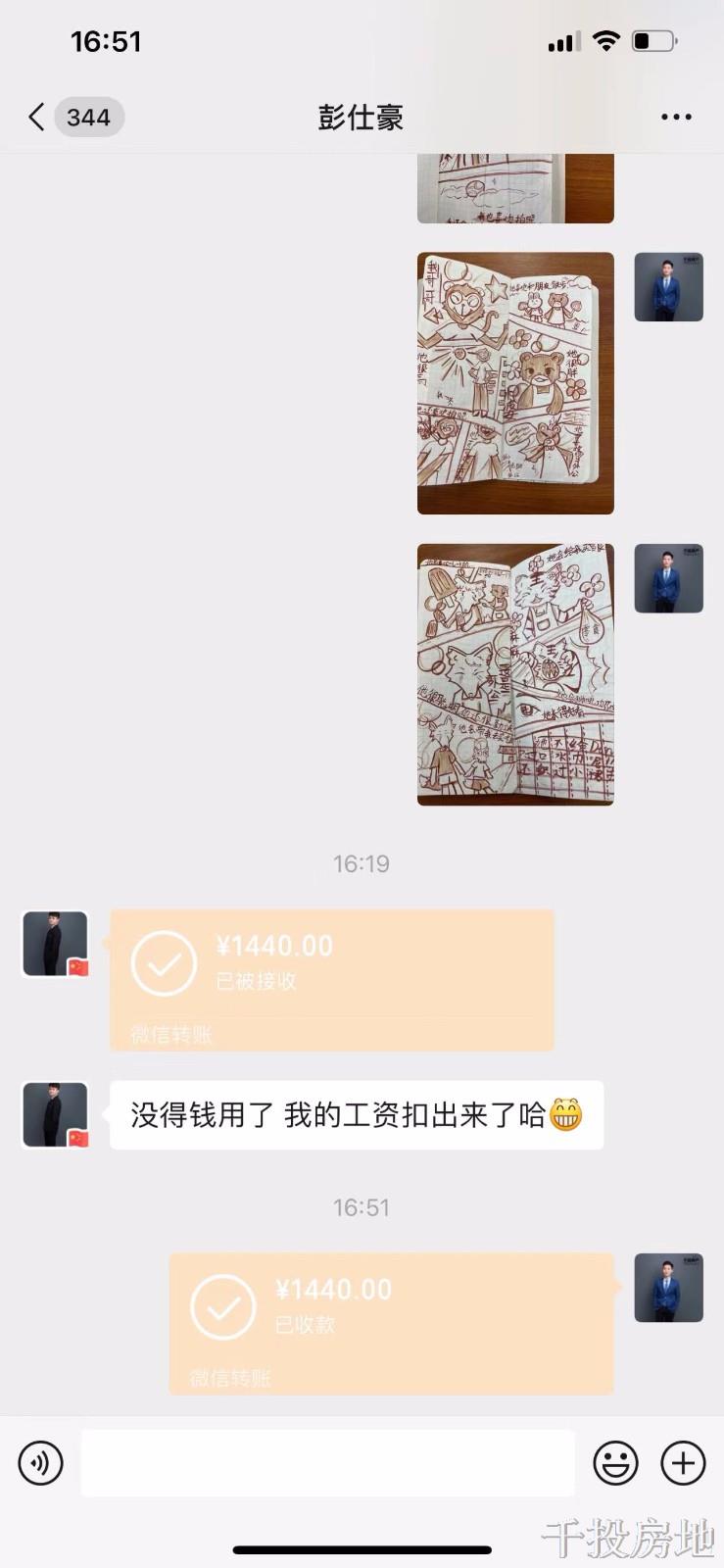View the partly visible top drawing photo
Image resolution: width=724 pixels, height=1568 pixels.
[515, 189]
